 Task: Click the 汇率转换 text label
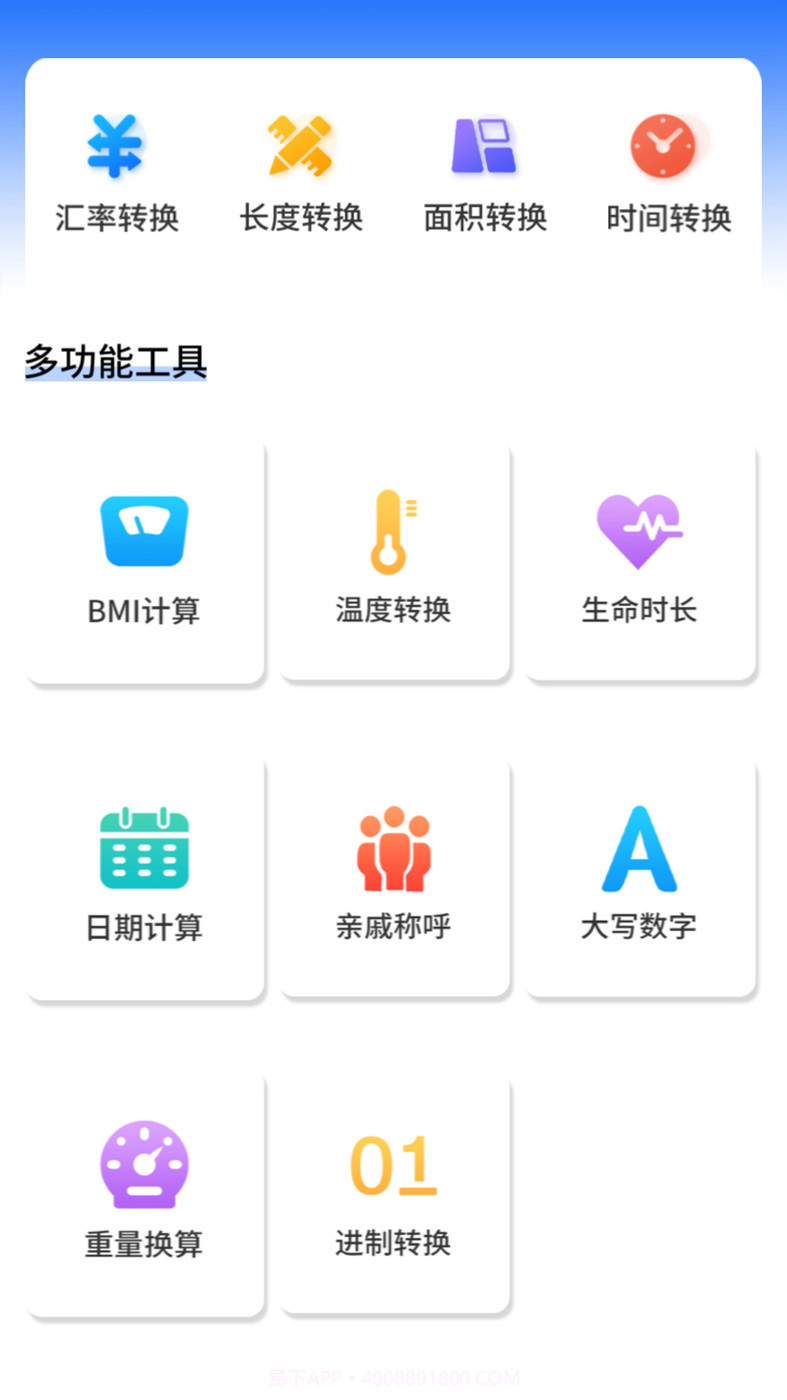[117, 219]
